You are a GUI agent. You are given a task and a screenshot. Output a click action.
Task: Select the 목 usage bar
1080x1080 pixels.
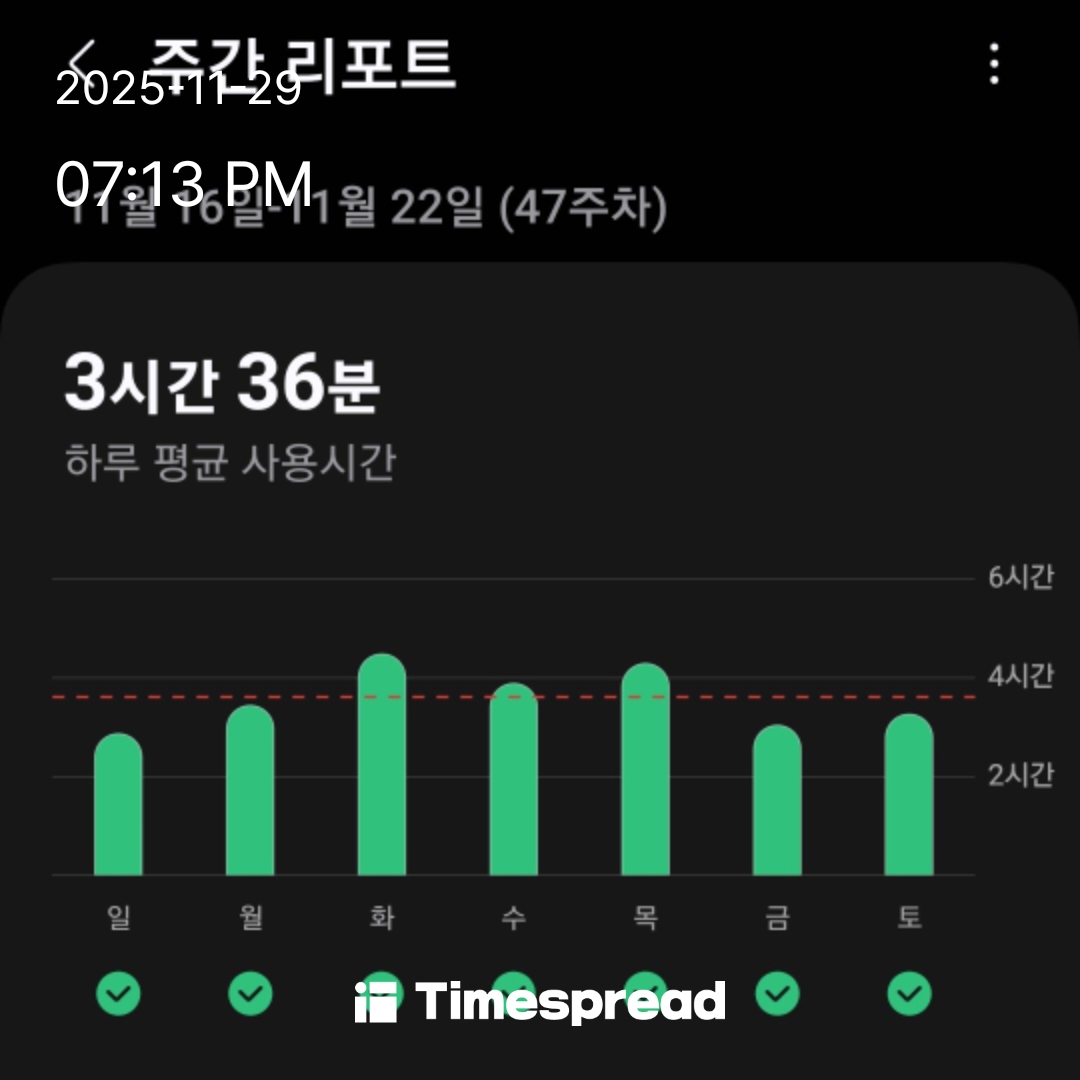(645, 770)
